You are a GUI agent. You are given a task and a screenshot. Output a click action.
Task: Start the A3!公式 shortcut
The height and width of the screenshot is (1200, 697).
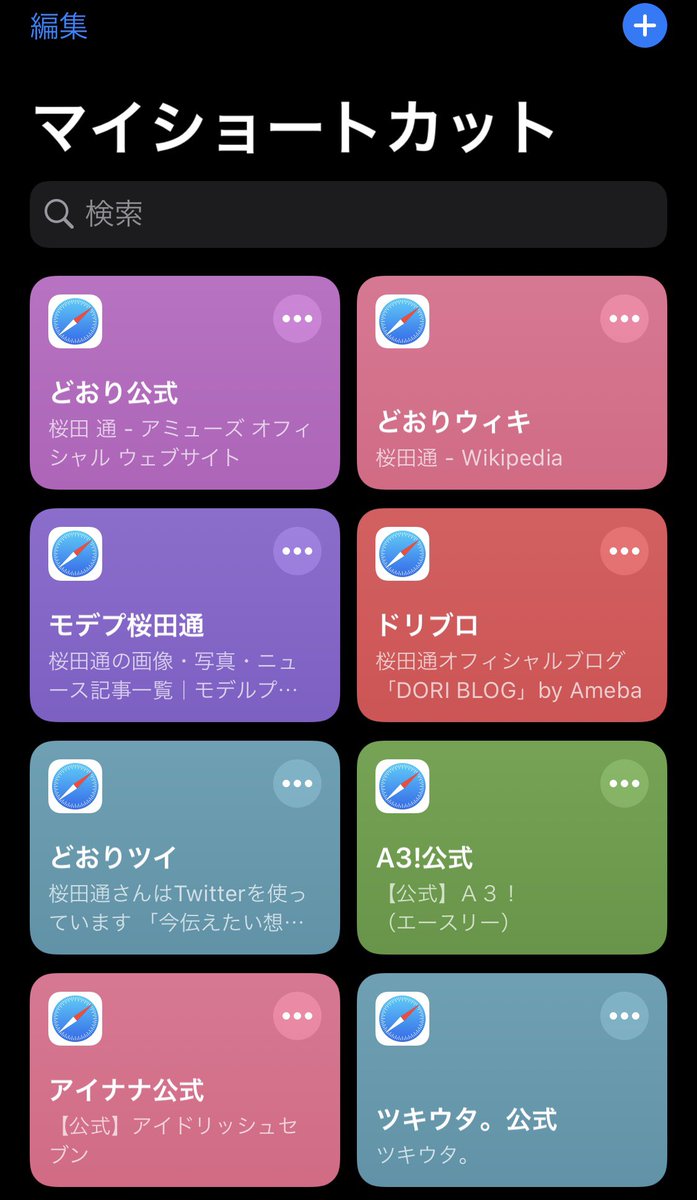click(x=512, y=848)
